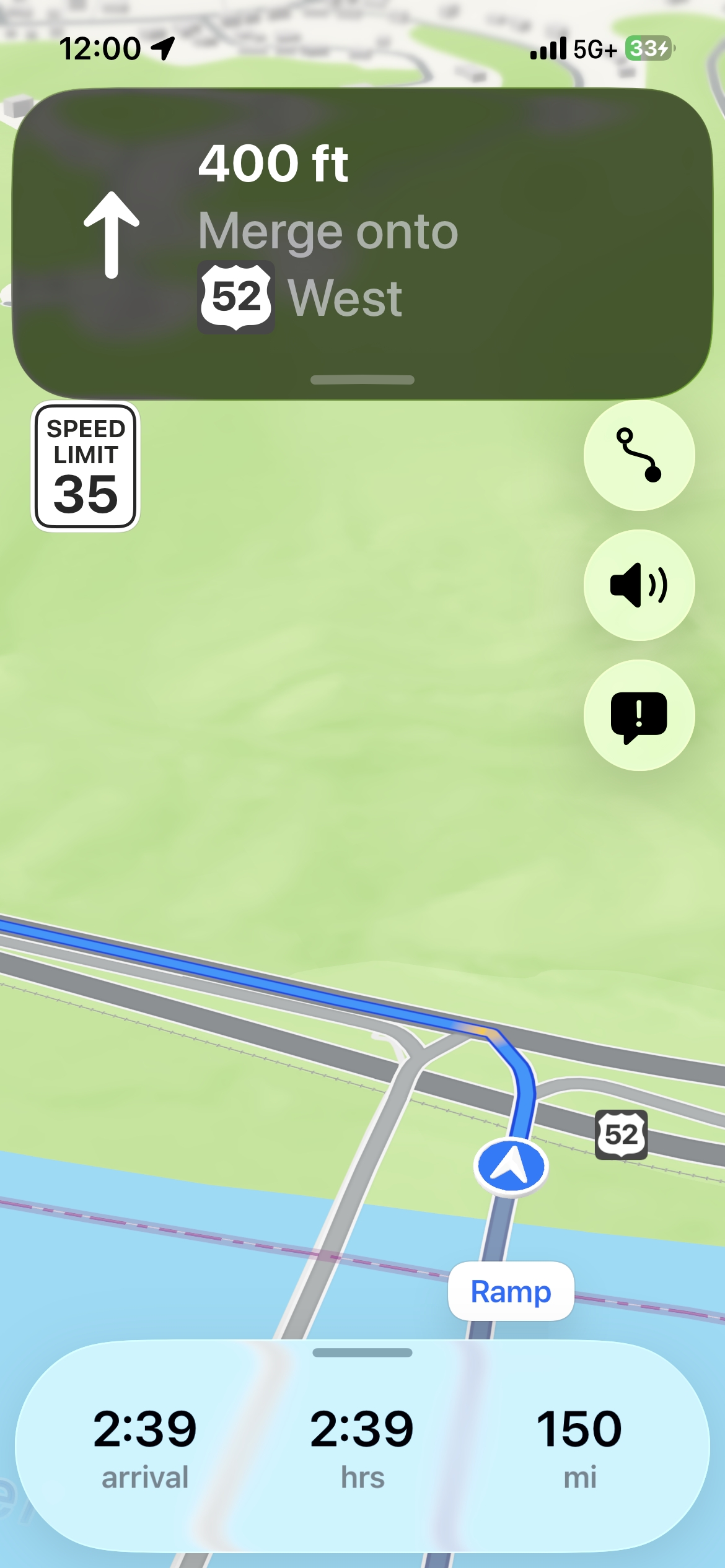This screenshot has width=725, height=1568.
Task: Open the arrival time route card
Action: click(362, 1447)
